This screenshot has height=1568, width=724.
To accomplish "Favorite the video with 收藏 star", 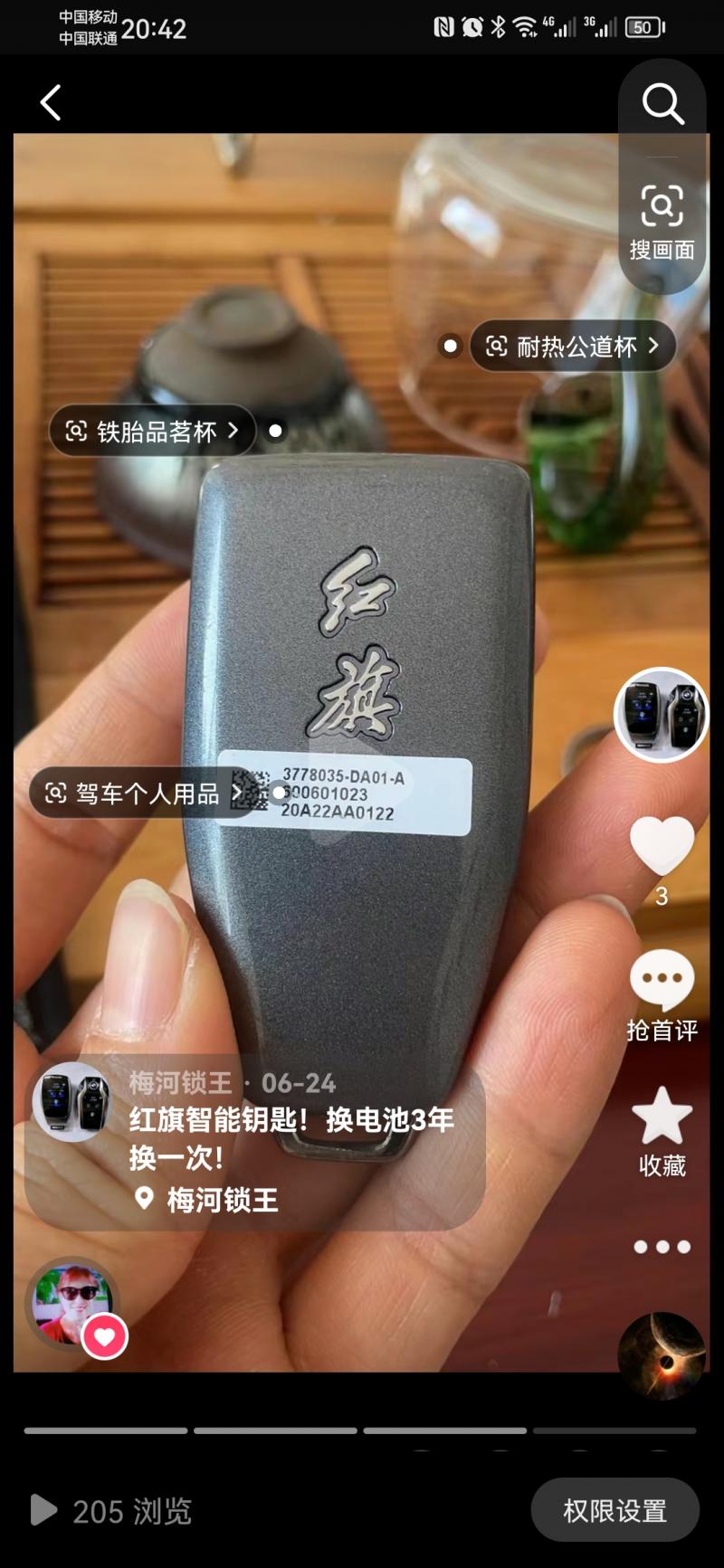I will click(662, 1133).
